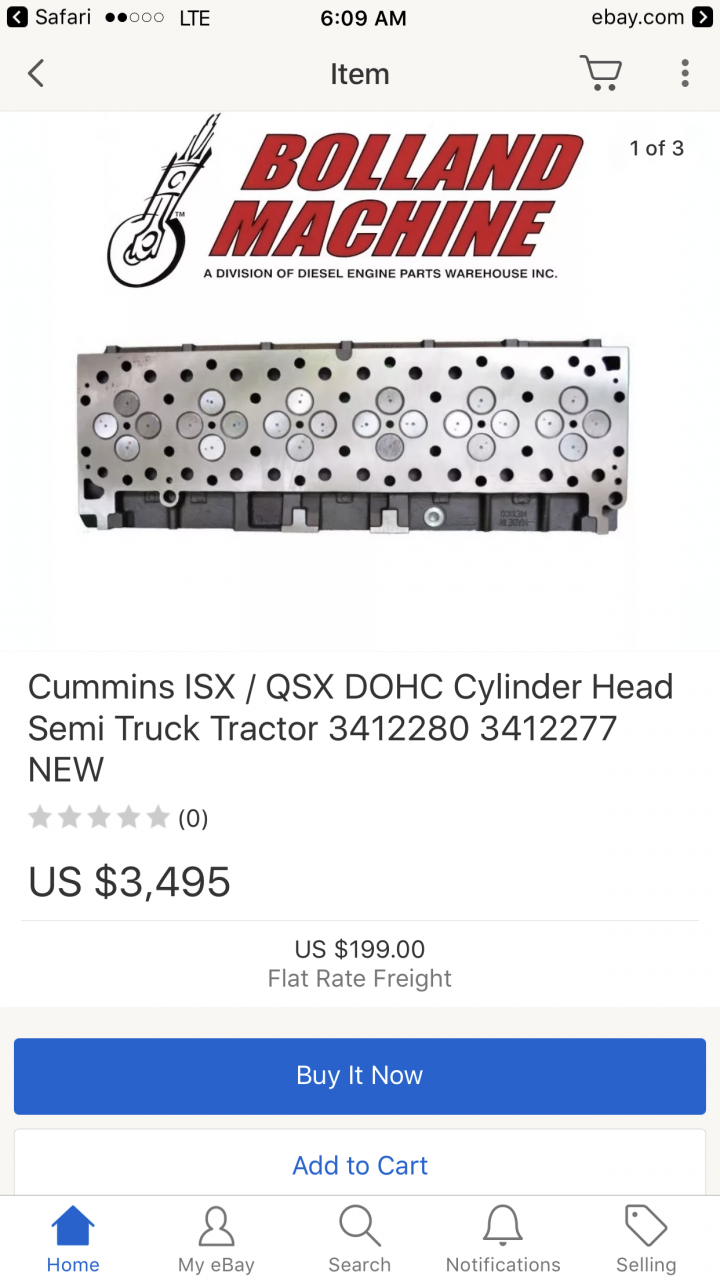
Task: Tap the Buy It Now button
Action: [x=360, y=1076]
